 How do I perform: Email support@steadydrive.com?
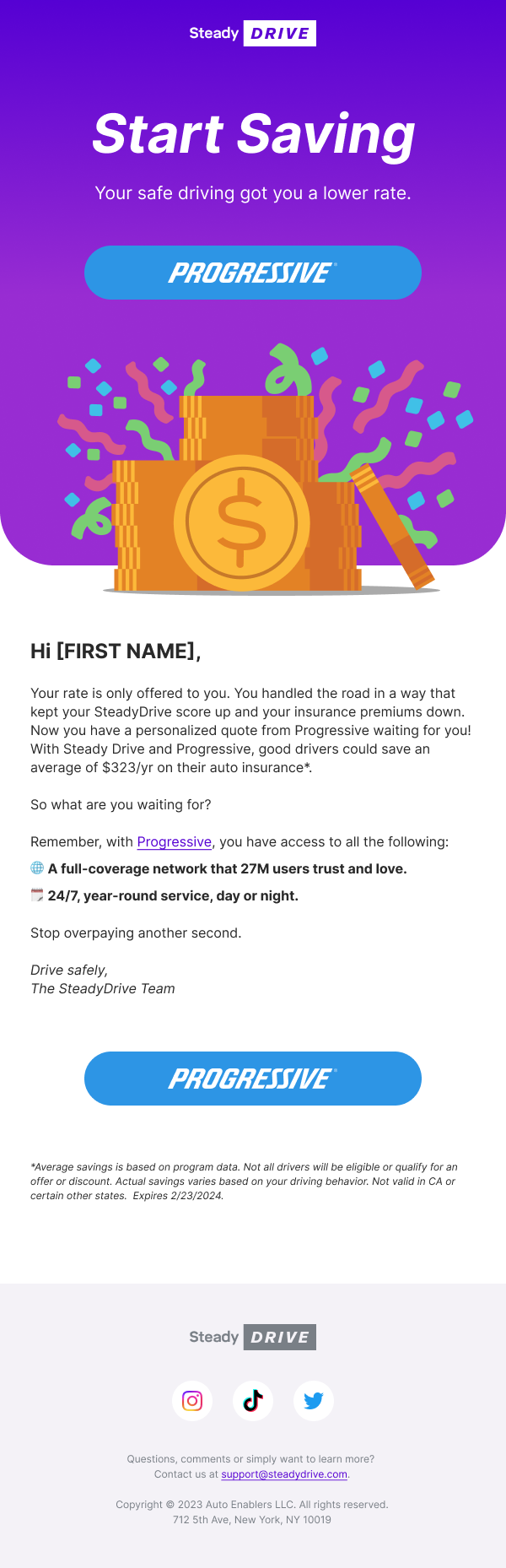(x=284, y=1474)
